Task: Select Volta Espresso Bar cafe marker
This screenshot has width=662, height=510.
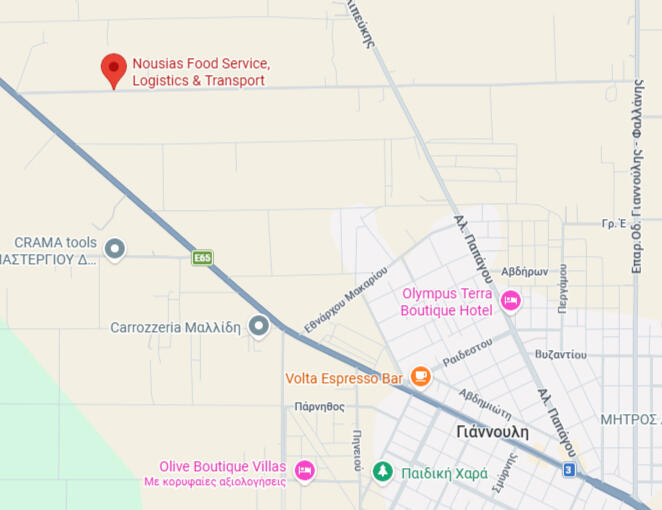Action: [x=421, y=377]
